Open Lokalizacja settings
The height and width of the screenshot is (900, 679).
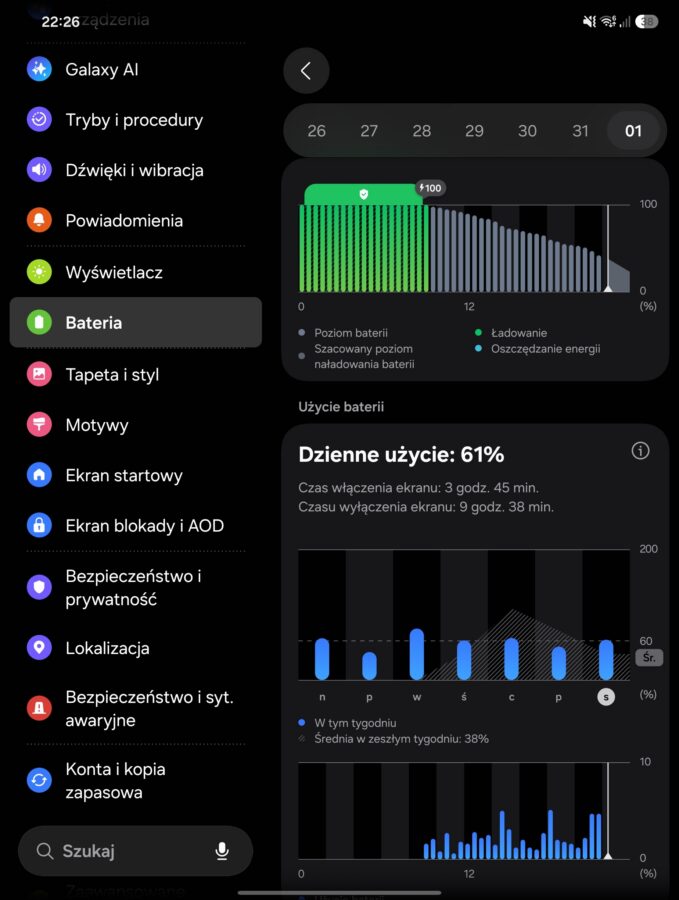click(x=136, y=648)
